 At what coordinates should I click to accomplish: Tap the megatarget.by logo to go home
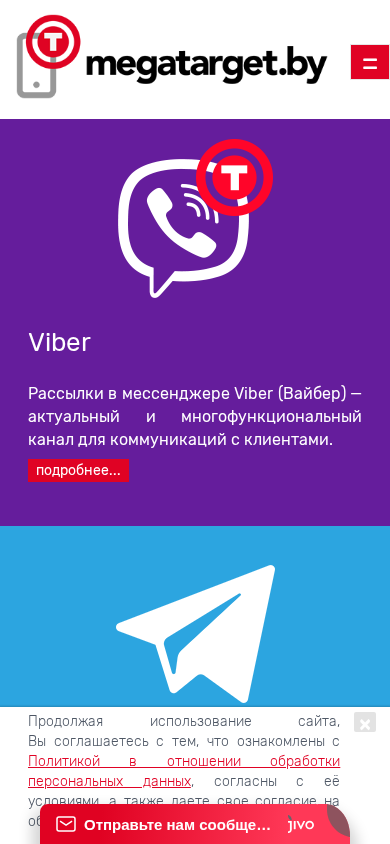coord(172,57)
